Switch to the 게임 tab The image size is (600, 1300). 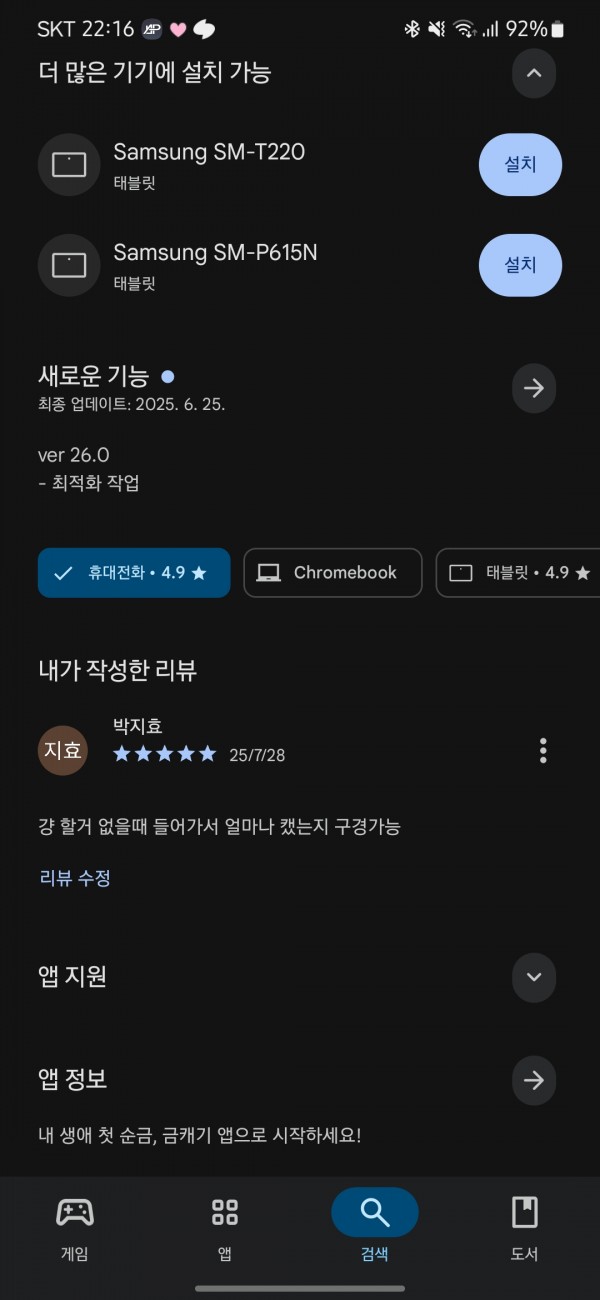click(75, 1228)
